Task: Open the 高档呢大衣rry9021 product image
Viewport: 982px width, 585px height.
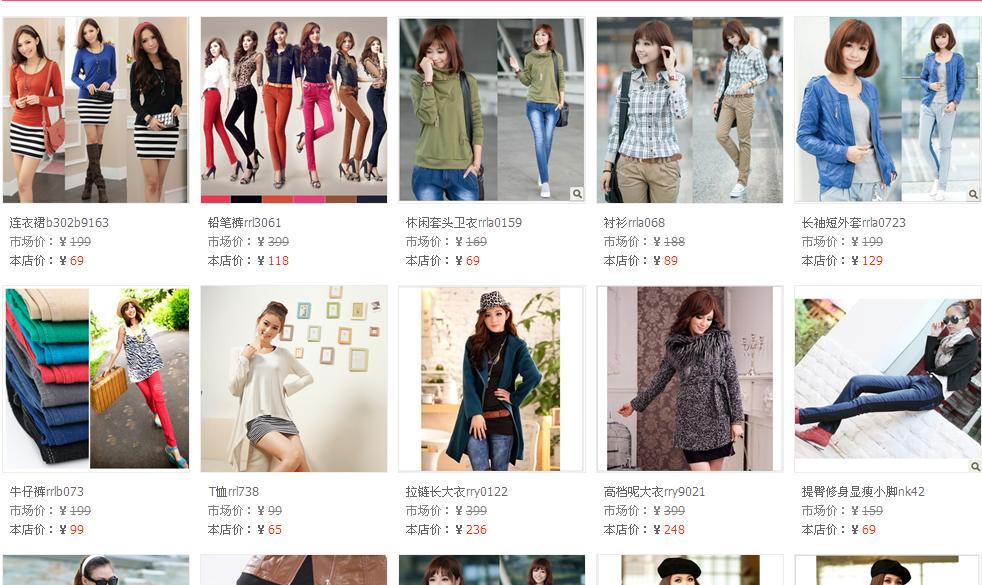Action: coord(689,379)
